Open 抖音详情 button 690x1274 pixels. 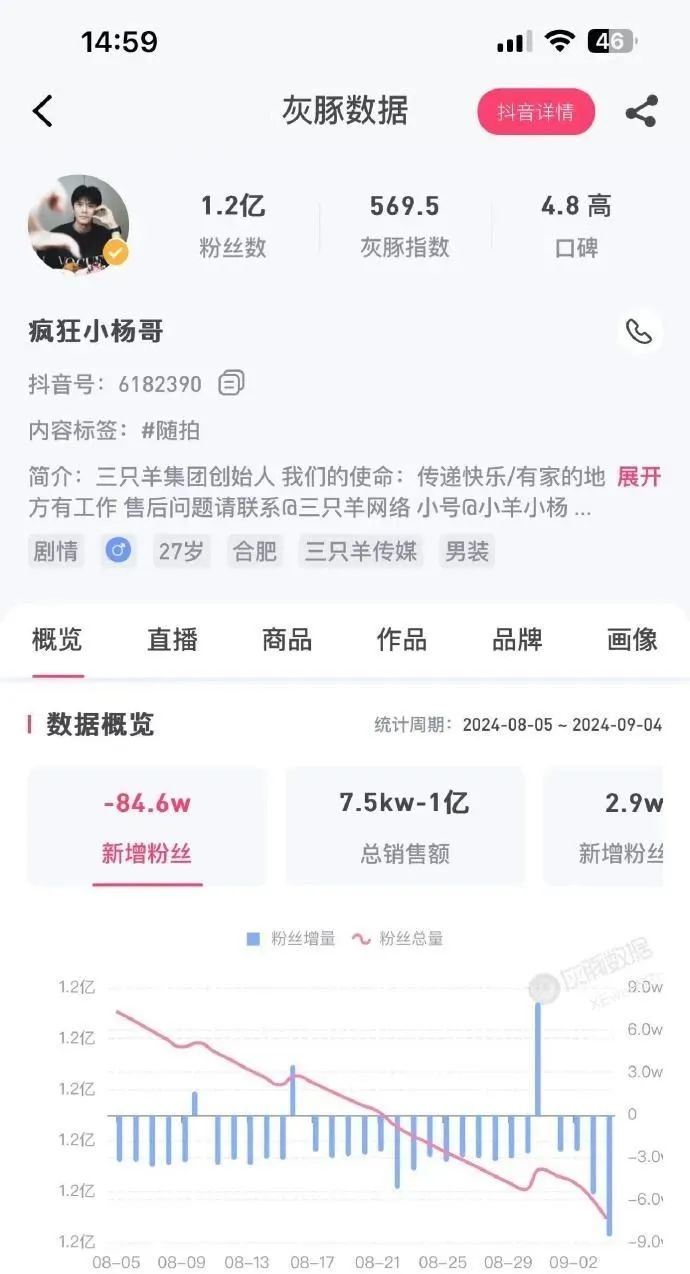point(536,112)
